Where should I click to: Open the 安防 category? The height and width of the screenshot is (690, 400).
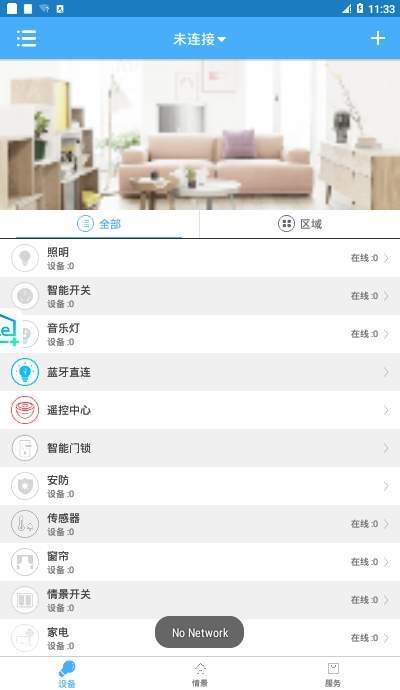200,486
